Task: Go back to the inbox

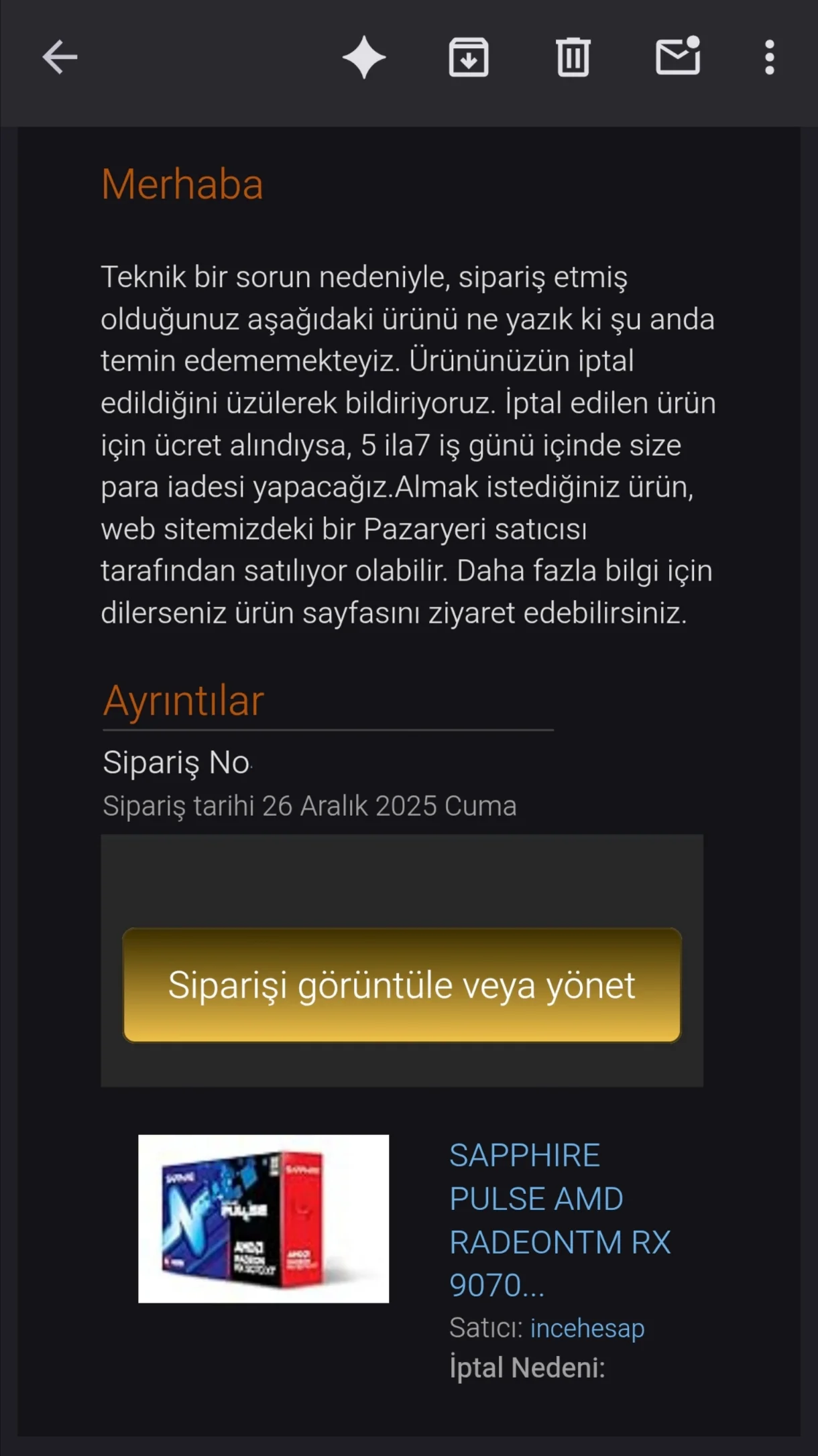Action: [60, 57]
